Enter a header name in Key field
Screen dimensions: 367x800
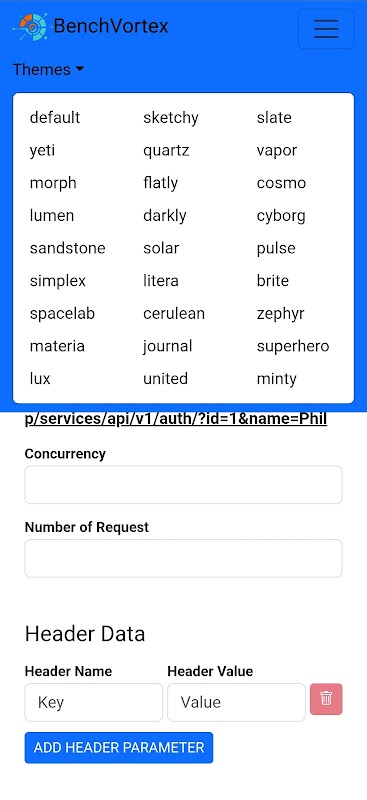[x=93, y=703]
